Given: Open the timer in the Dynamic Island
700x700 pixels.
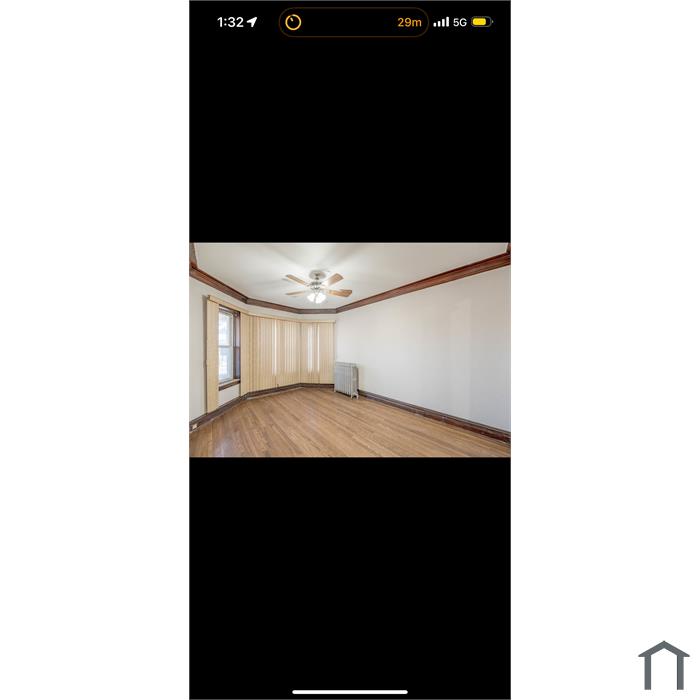Looking at the screenshot, I should (353, 22).
